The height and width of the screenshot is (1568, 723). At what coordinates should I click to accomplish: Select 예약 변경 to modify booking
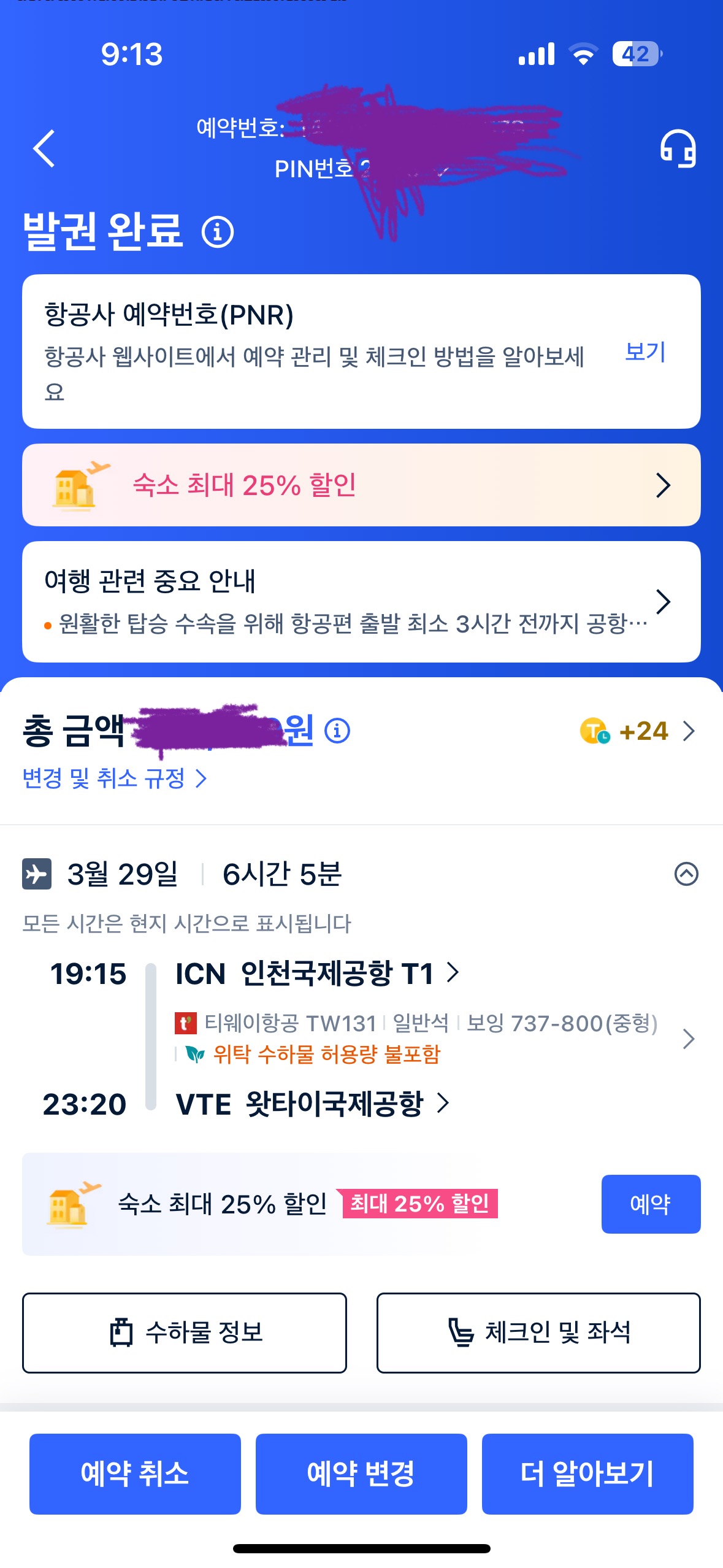tap(361, 1474)
